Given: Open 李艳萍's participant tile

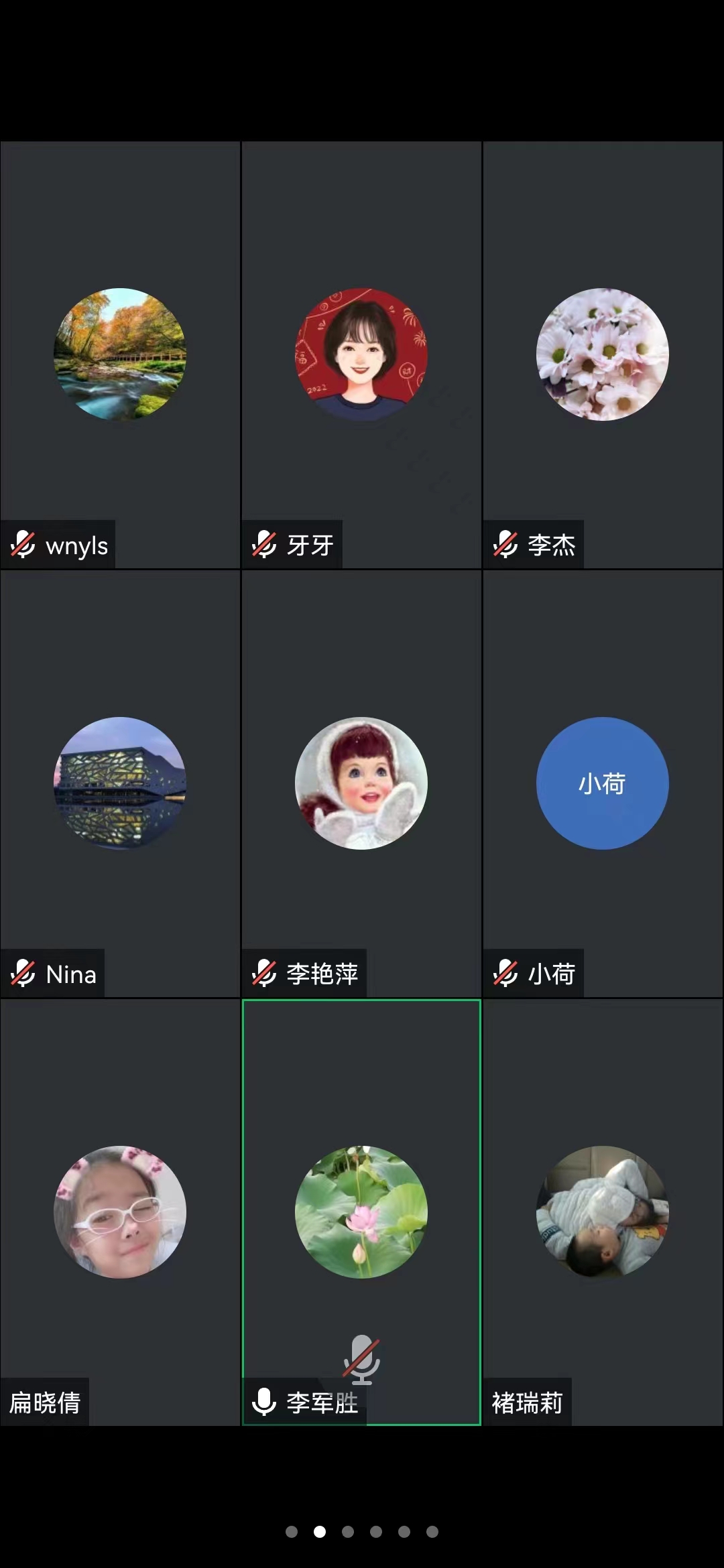Looking at the screenshot, I should [361, 784].
